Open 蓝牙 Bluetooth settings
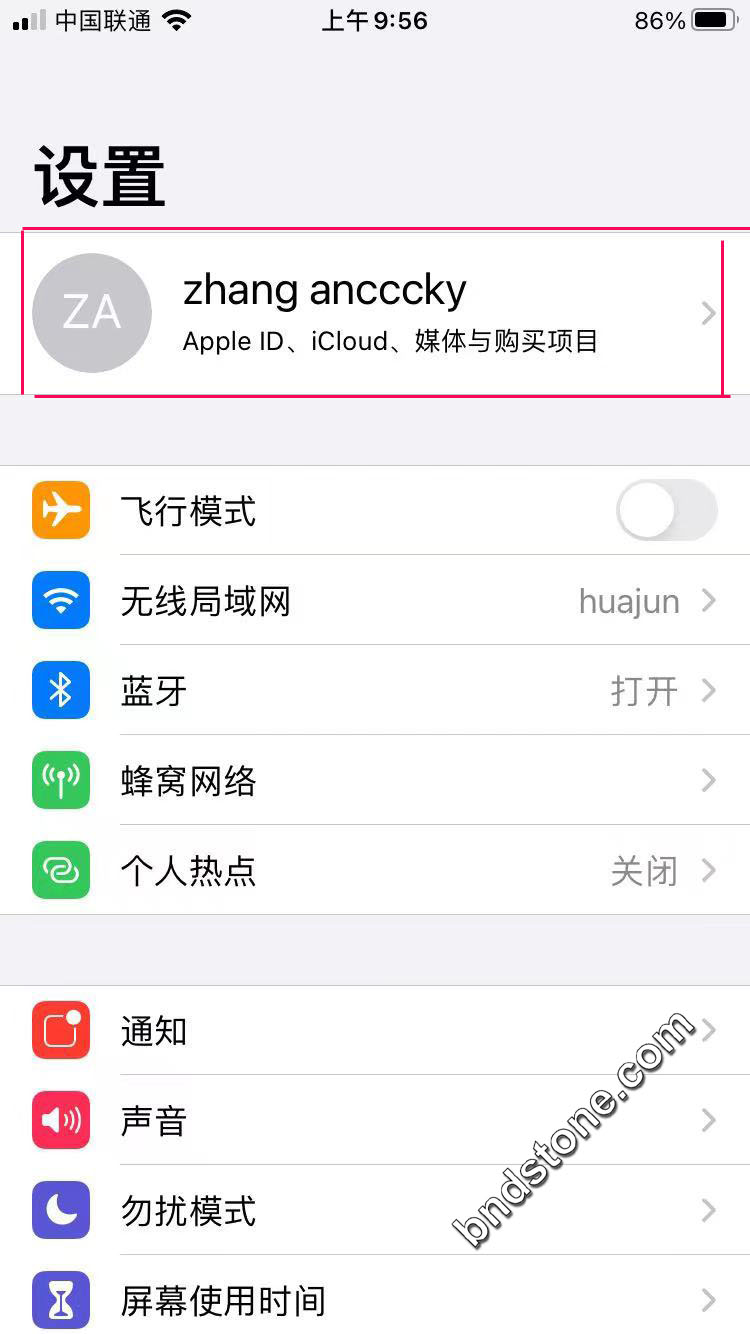This screenshot has width=750, height=1334. click(375, 691)
